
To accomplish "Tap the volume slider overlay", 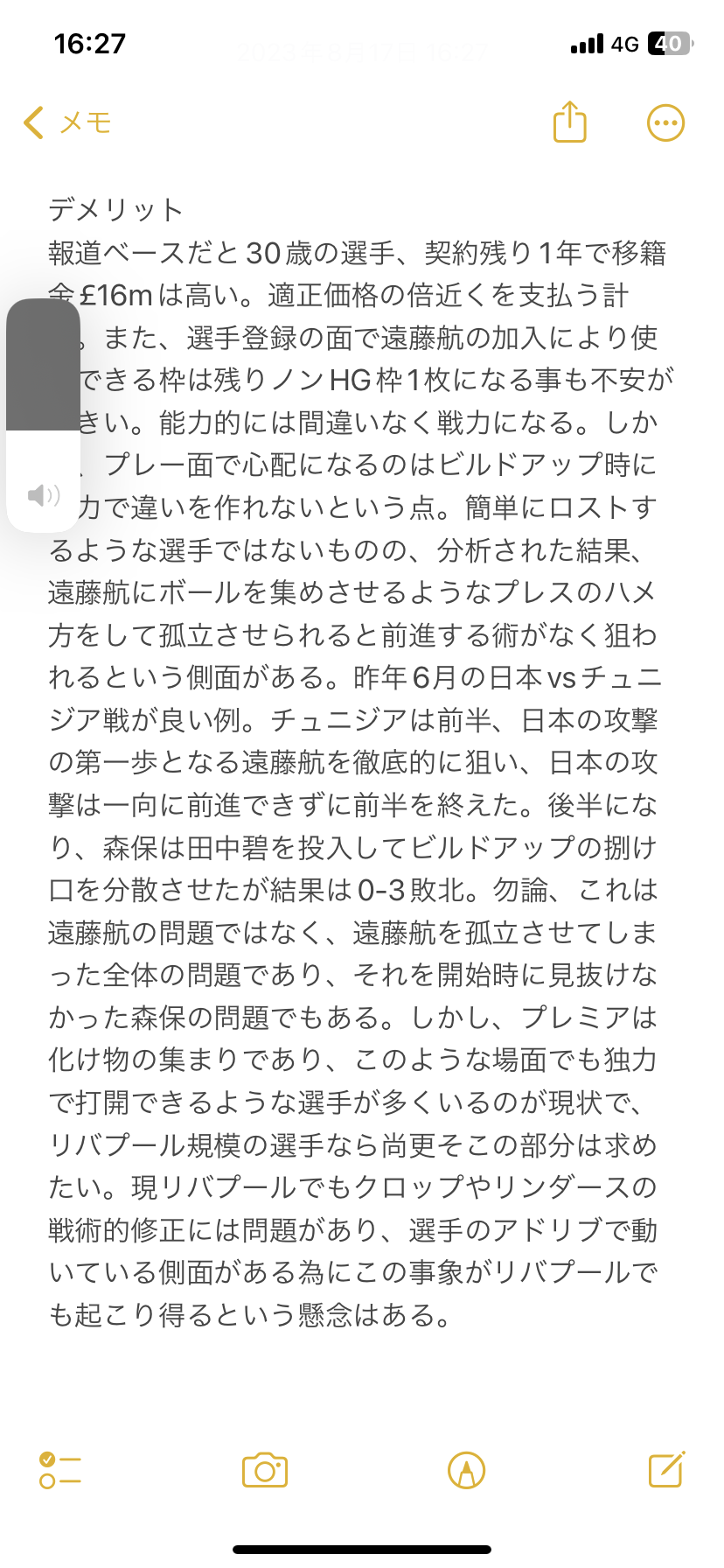I will click(43, 415).
